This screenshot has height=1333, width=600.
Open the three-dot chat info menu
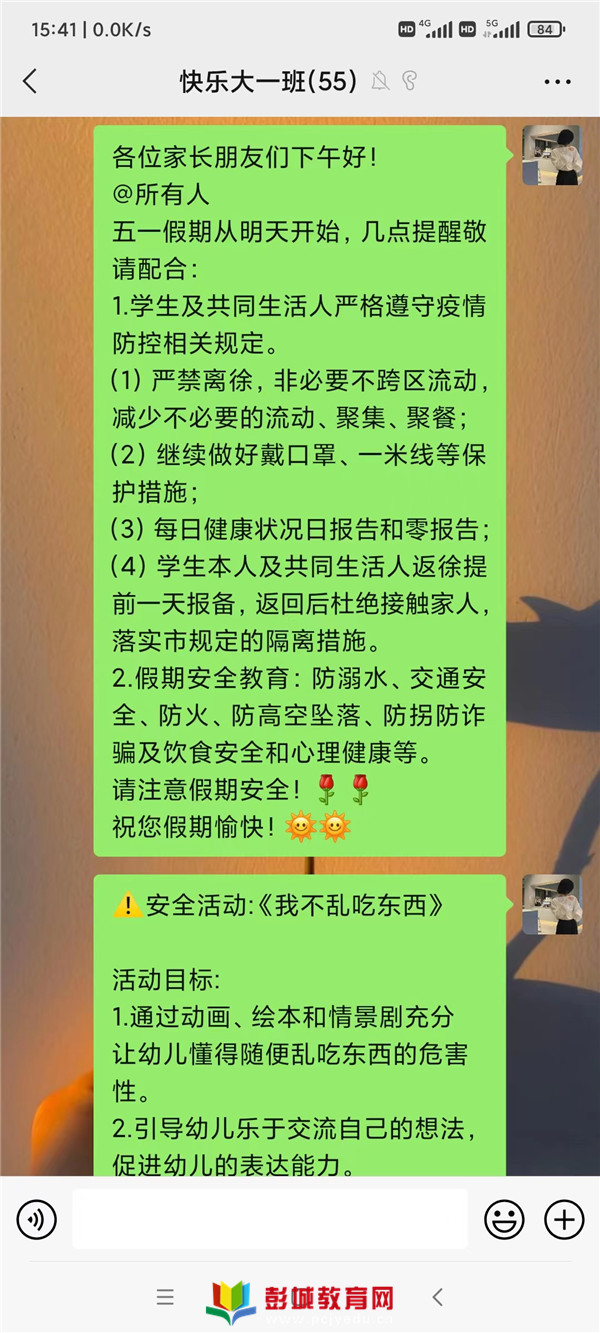pos(557,82)
